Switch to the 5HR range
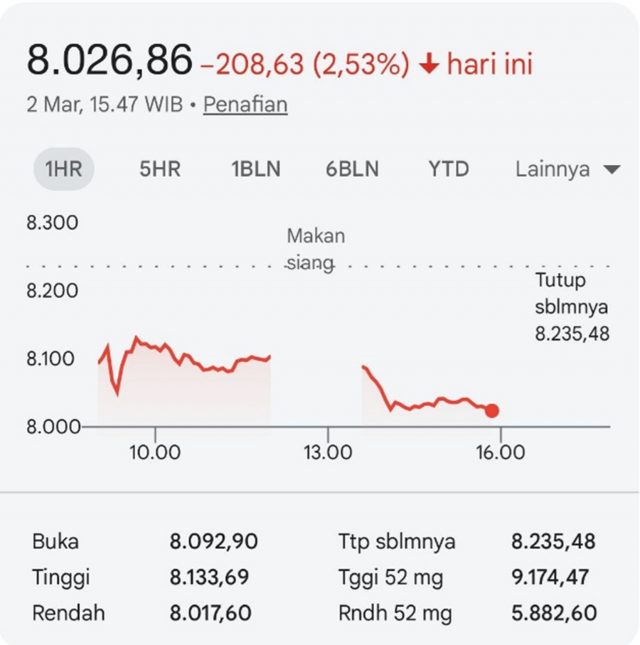The image size is (640, 645). tap(160, 169)
